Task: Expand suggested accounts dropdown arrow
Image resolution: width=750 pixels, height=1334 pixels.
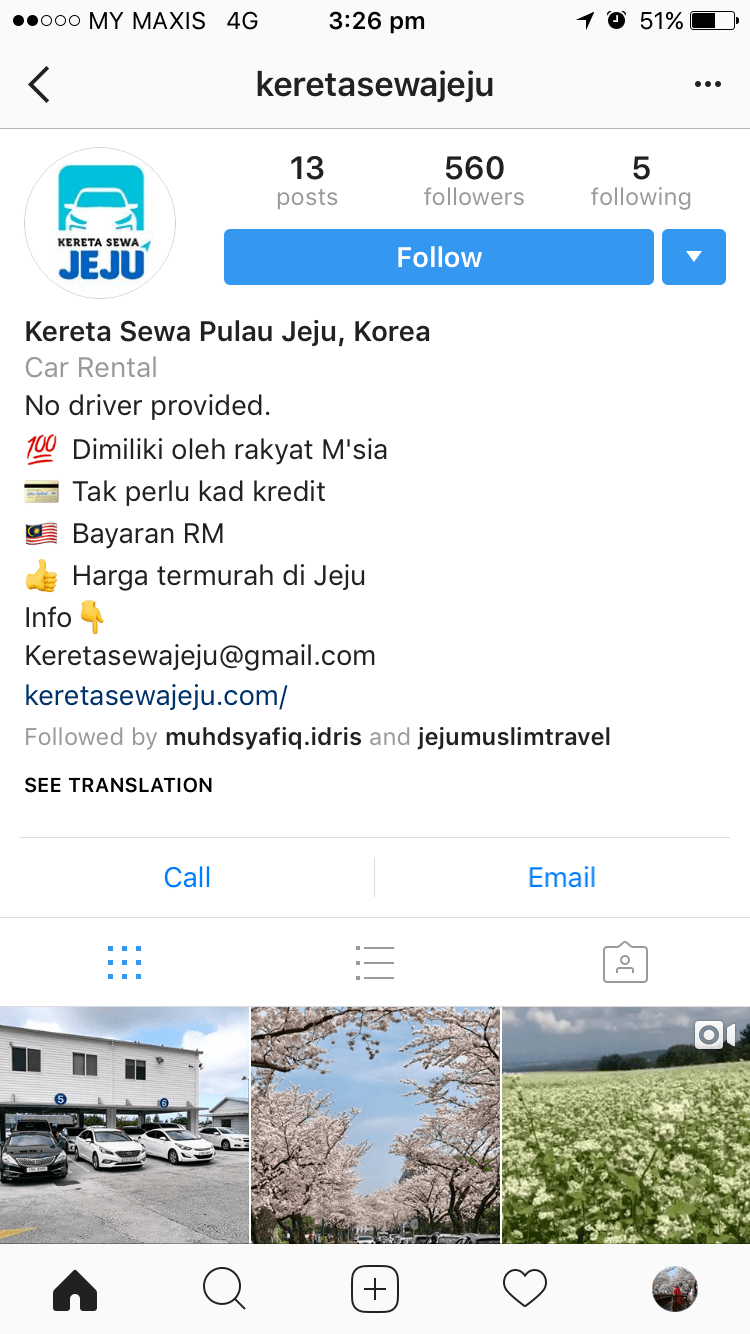Action: click(x=693, y=257)
